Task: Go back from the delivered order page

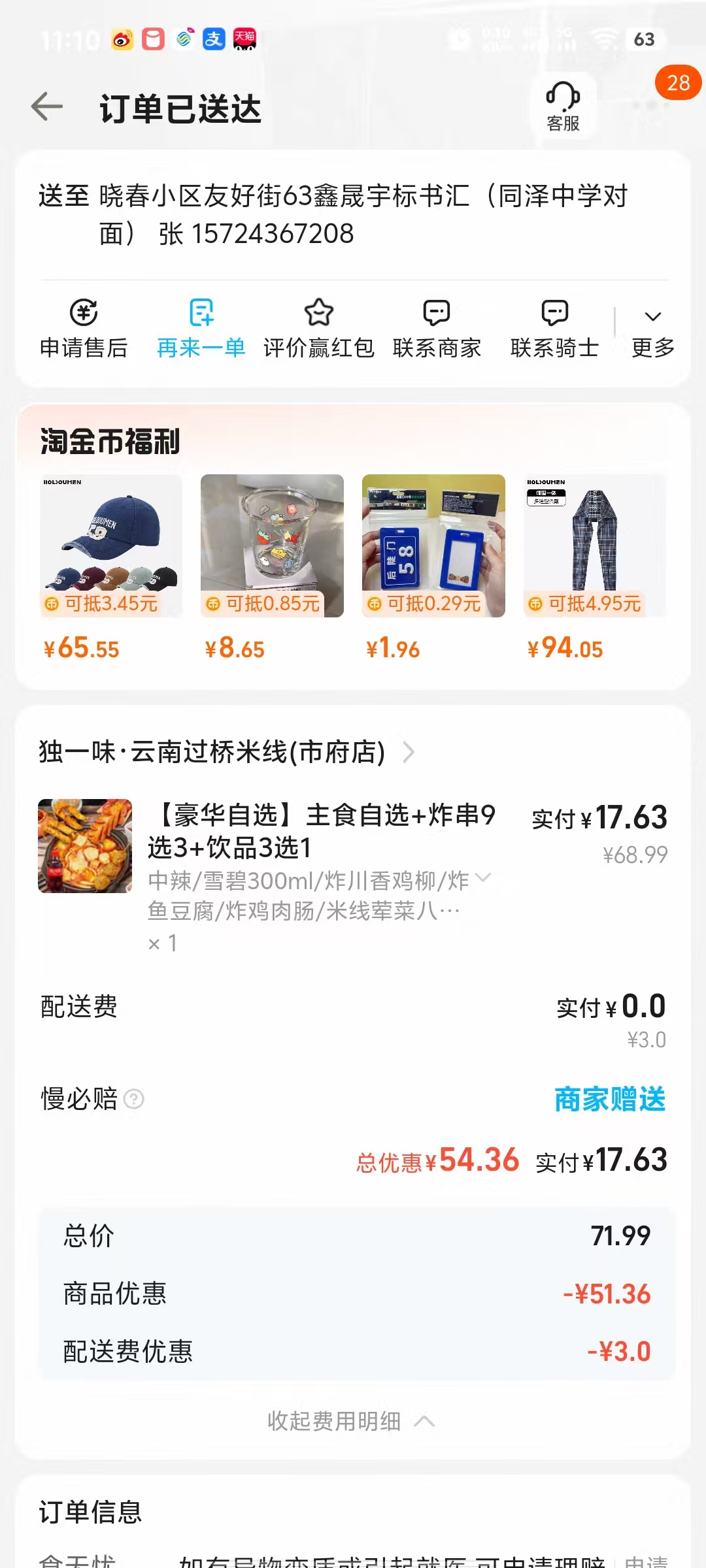Action: [47, 106]
